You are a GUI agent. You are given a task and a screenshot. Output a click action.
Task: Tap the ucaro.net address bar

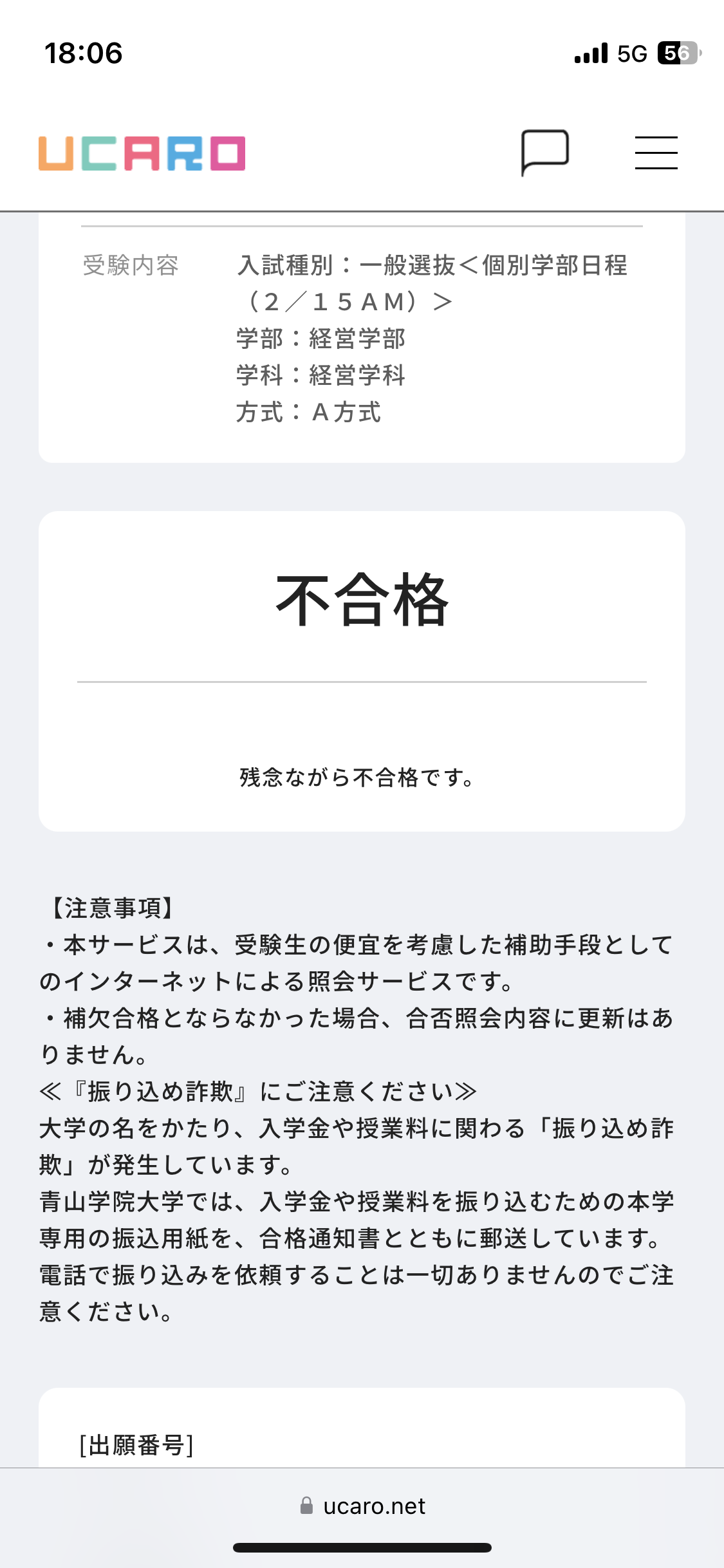pyautogui.click(x=362, y=1506)
